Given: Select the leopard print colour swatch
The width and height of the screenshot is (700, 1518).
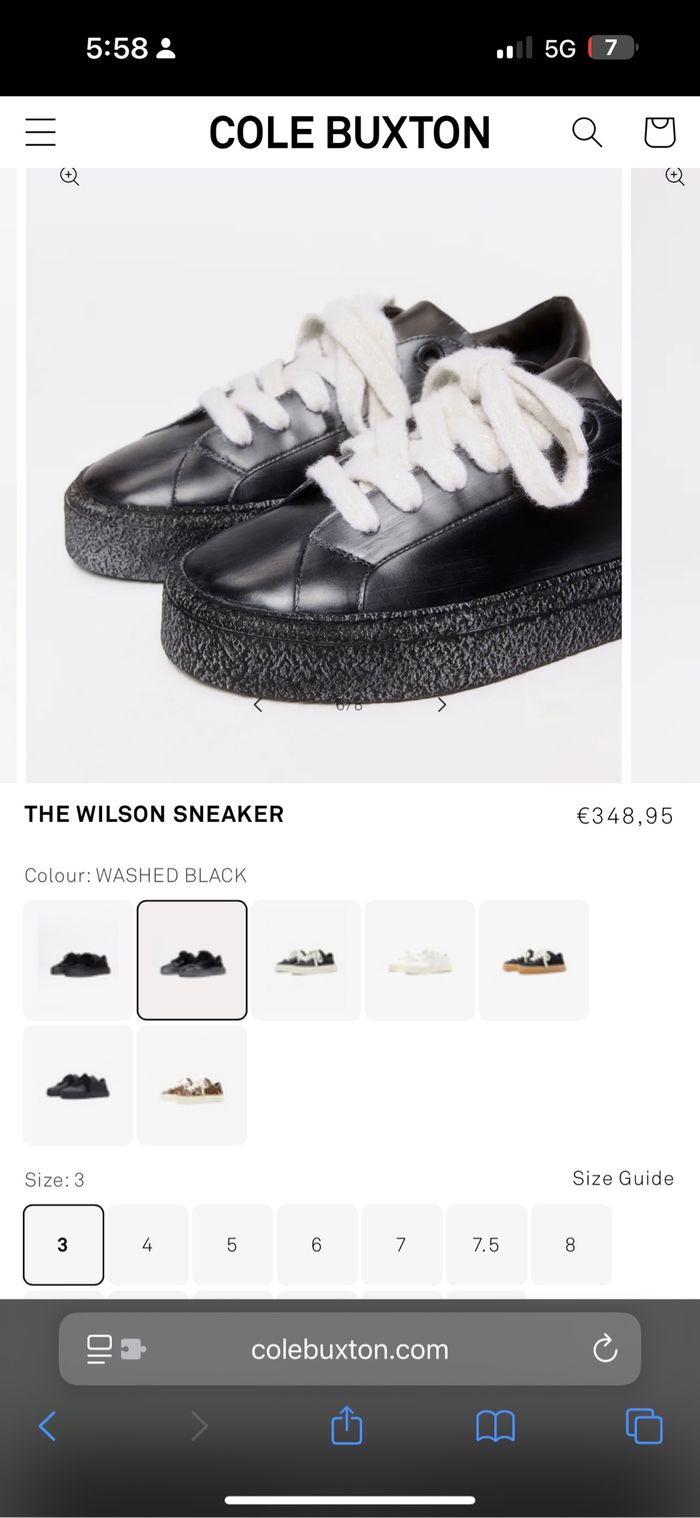Looking at the screenshot, I should click(x=192, y=1085).
